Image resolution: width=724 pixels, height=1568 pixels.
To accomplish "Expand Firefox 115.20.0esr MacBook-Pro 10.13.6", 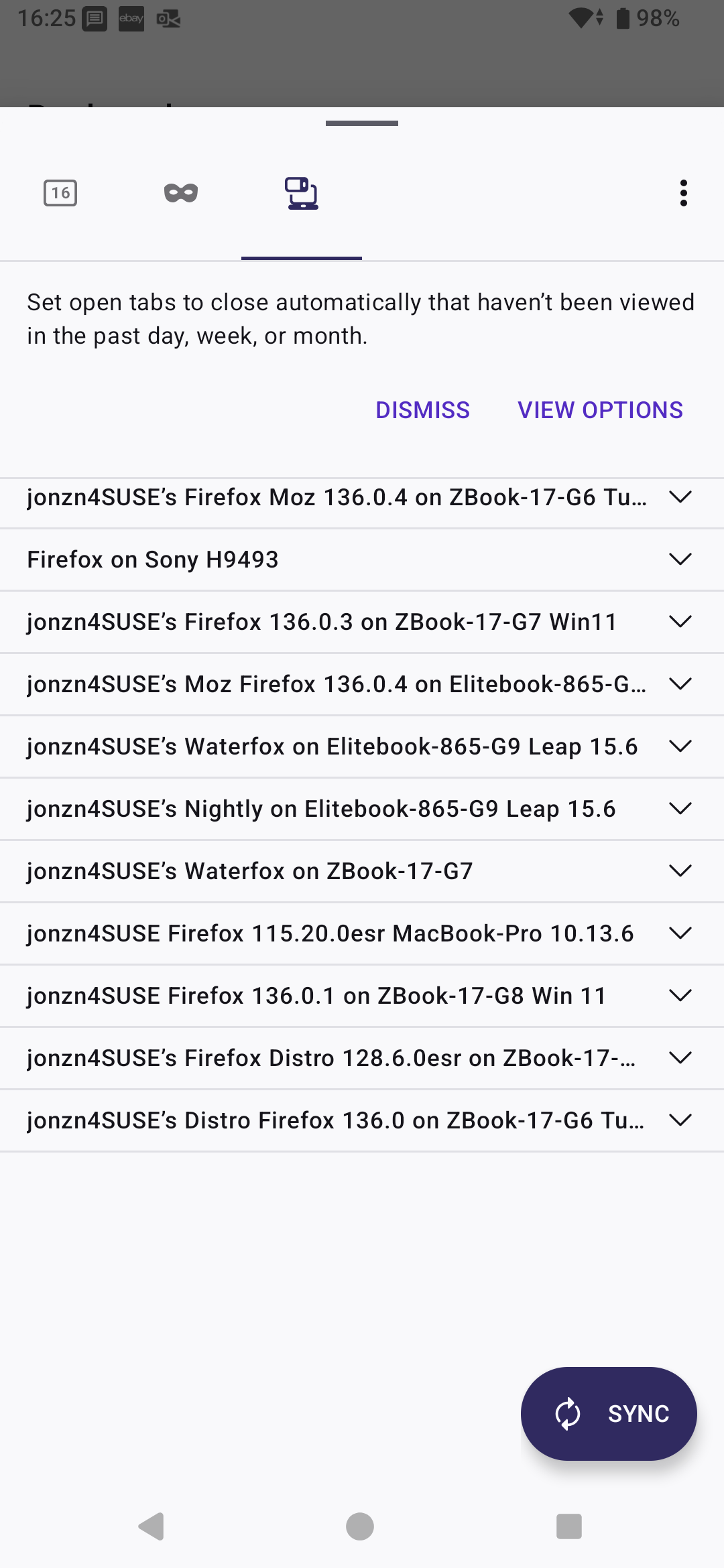I will pos(362,933).
